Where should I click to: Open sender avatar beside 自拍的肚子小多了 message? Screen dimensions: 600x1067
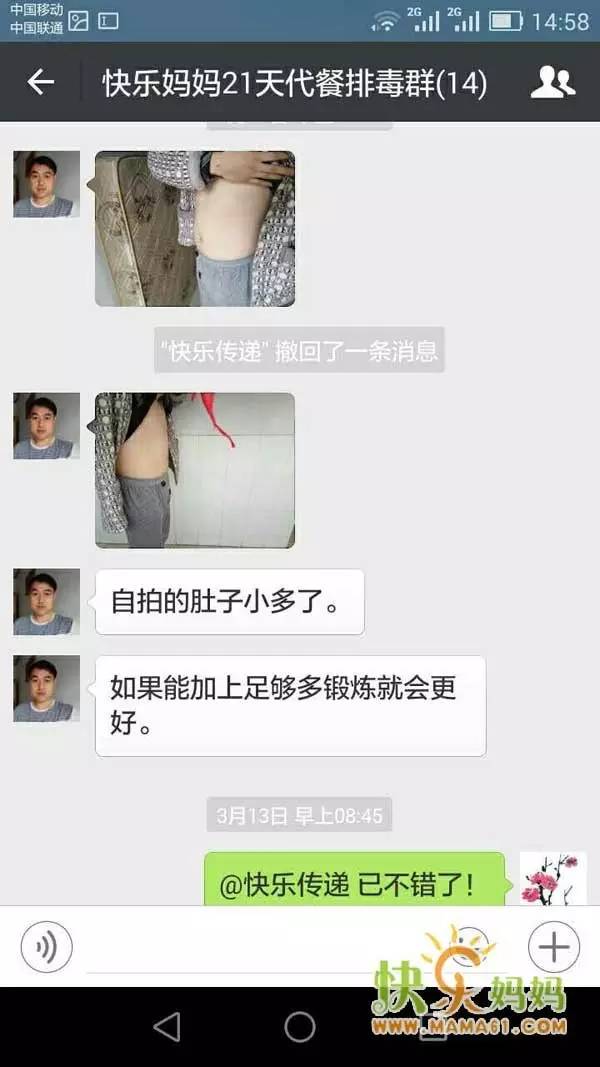46,602
